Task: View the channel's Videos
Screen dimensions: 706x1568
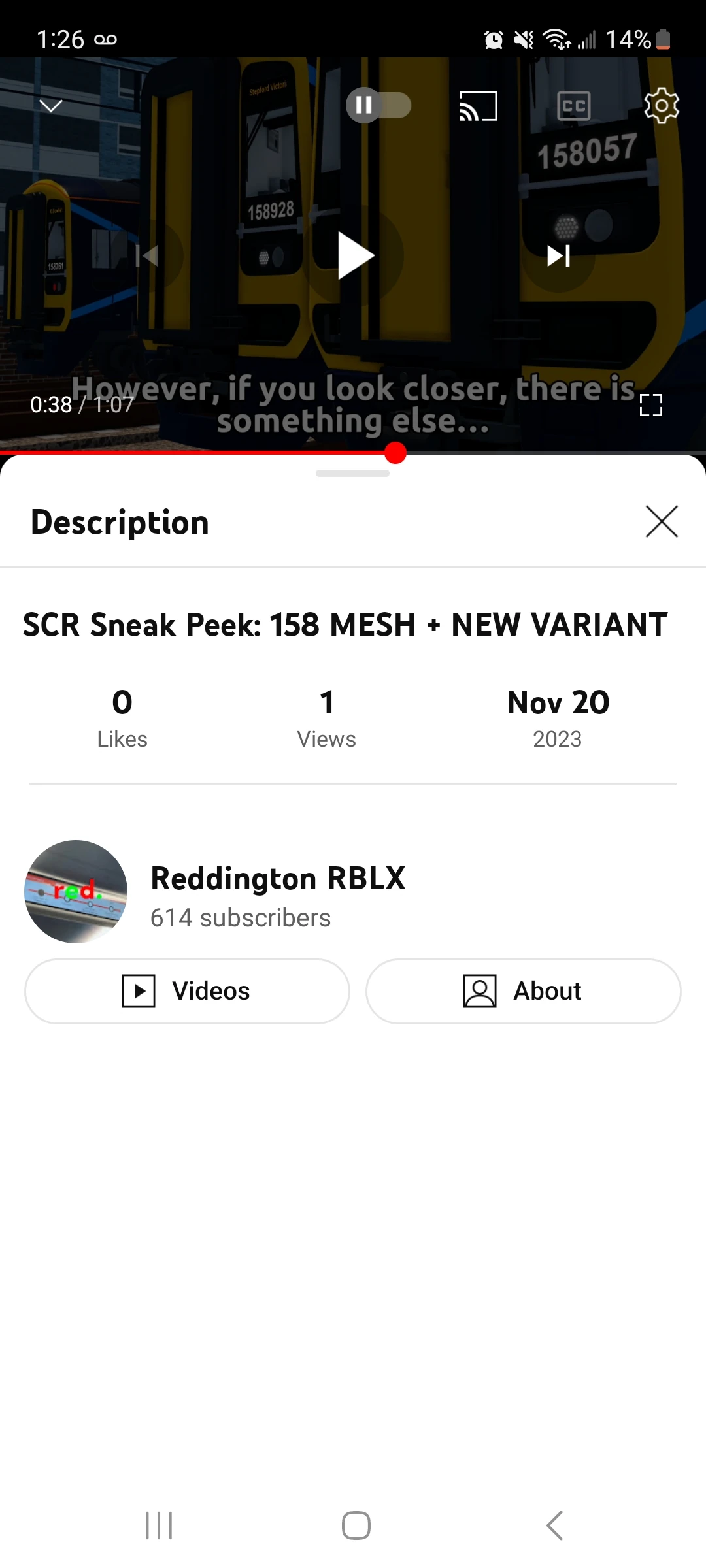Action: click(x=187, y=991)
